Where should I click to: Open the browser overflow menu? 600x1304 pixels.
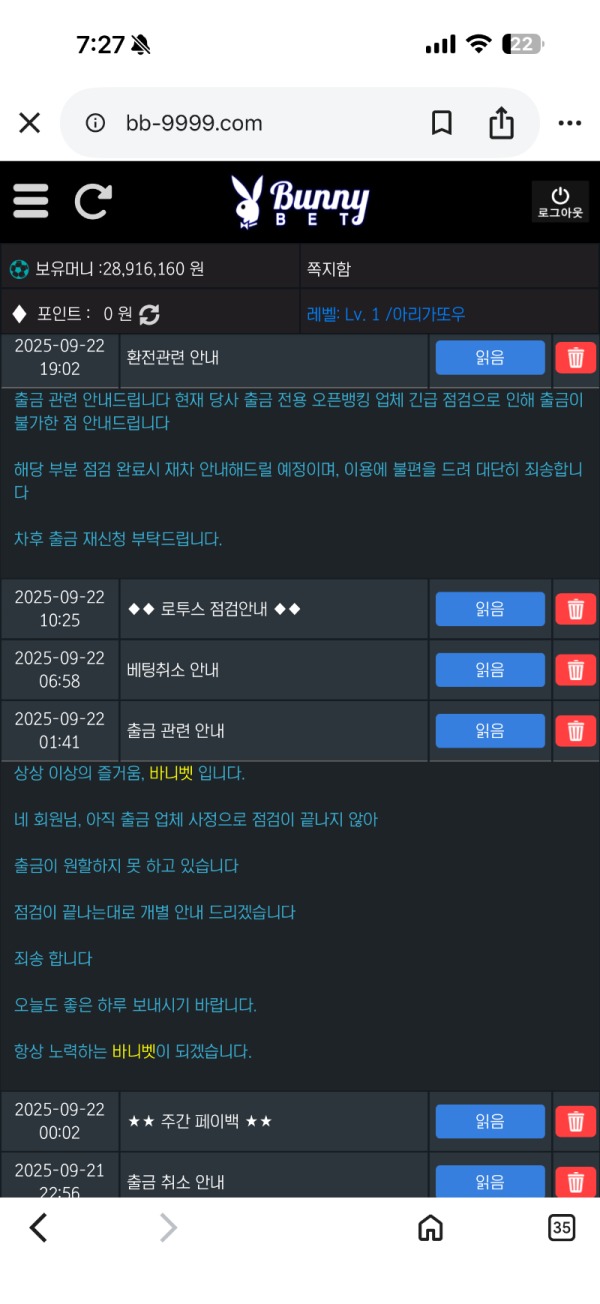tap(569, 123)
